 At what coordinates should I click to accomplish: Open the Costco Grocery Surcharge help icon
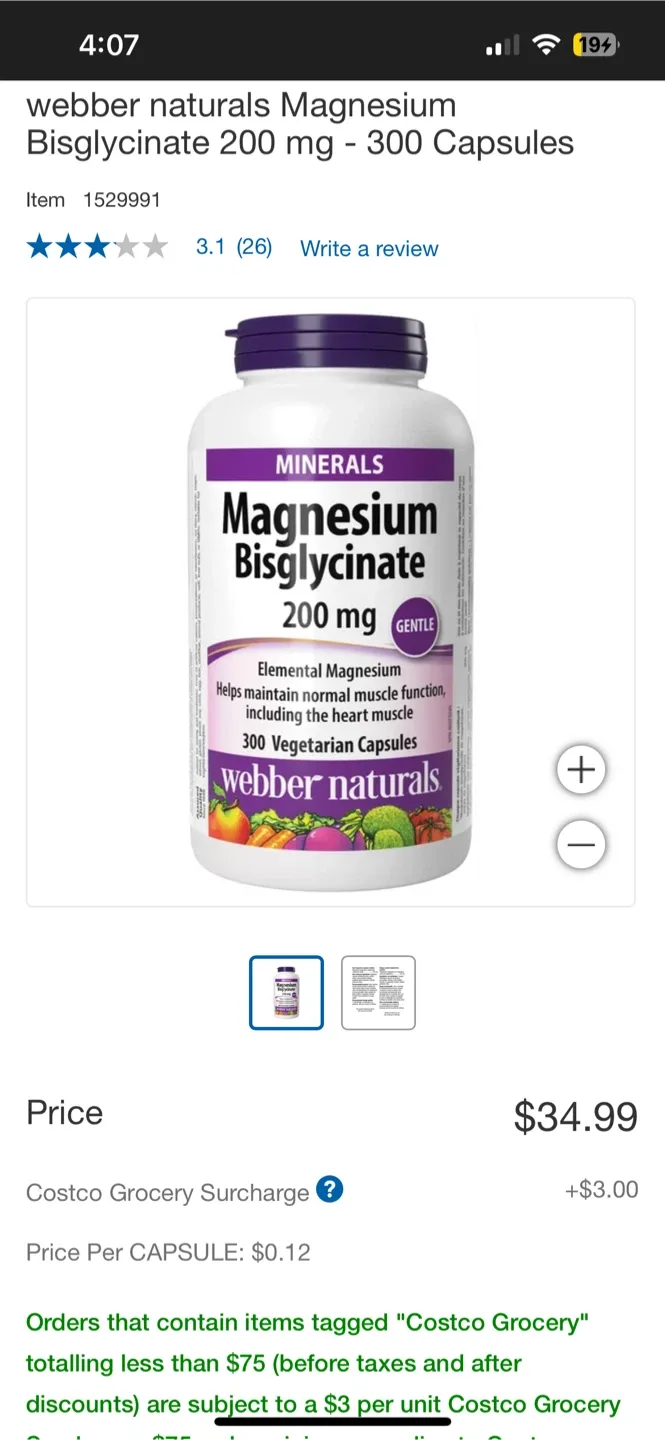tap(330, 1189)
